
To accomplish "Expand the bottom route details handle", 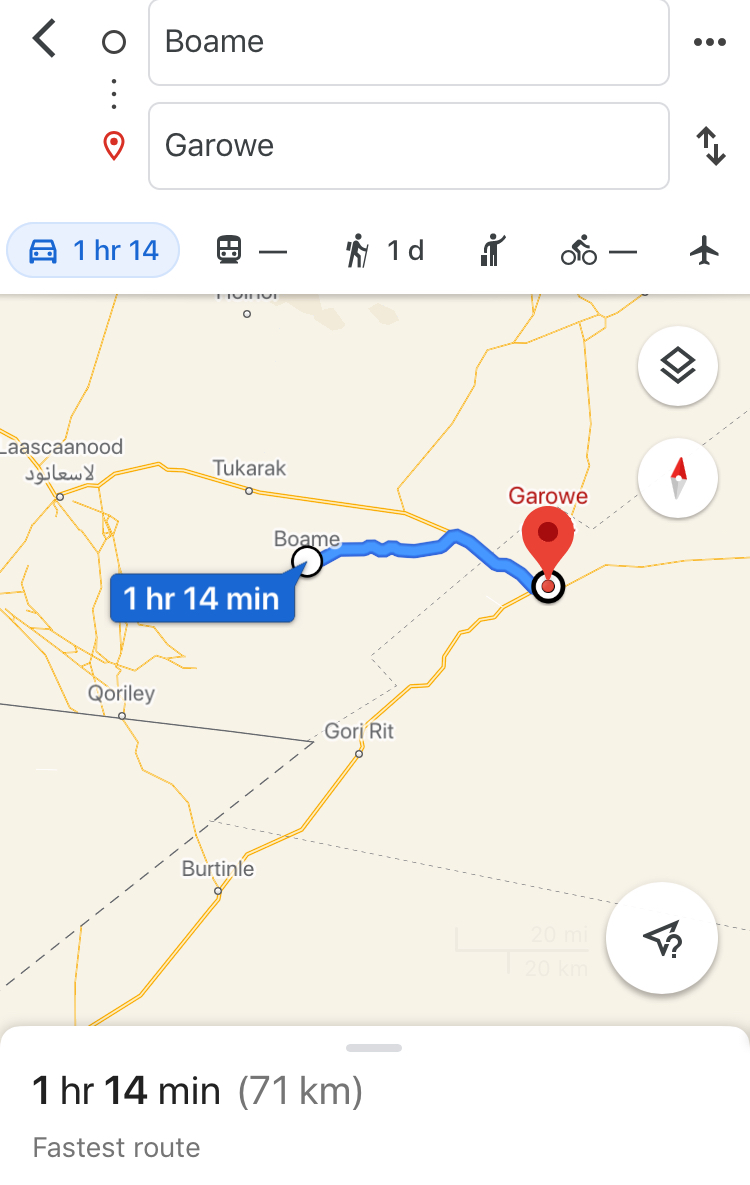I will (374, 1048).
